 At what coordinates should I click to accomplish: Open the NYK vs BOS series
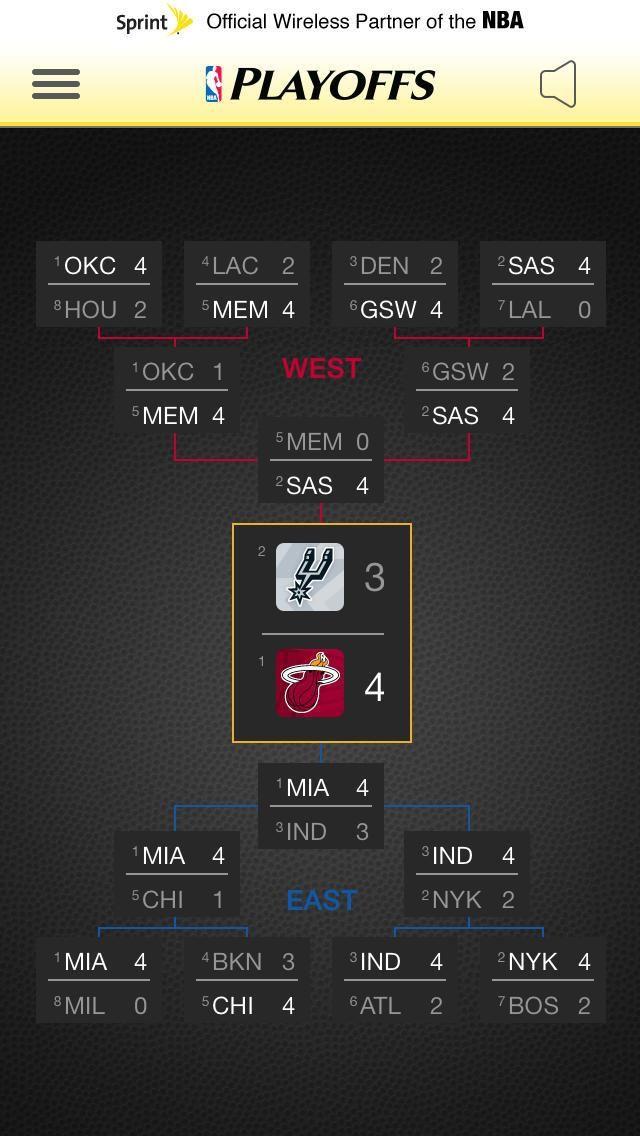coord(543,983)
